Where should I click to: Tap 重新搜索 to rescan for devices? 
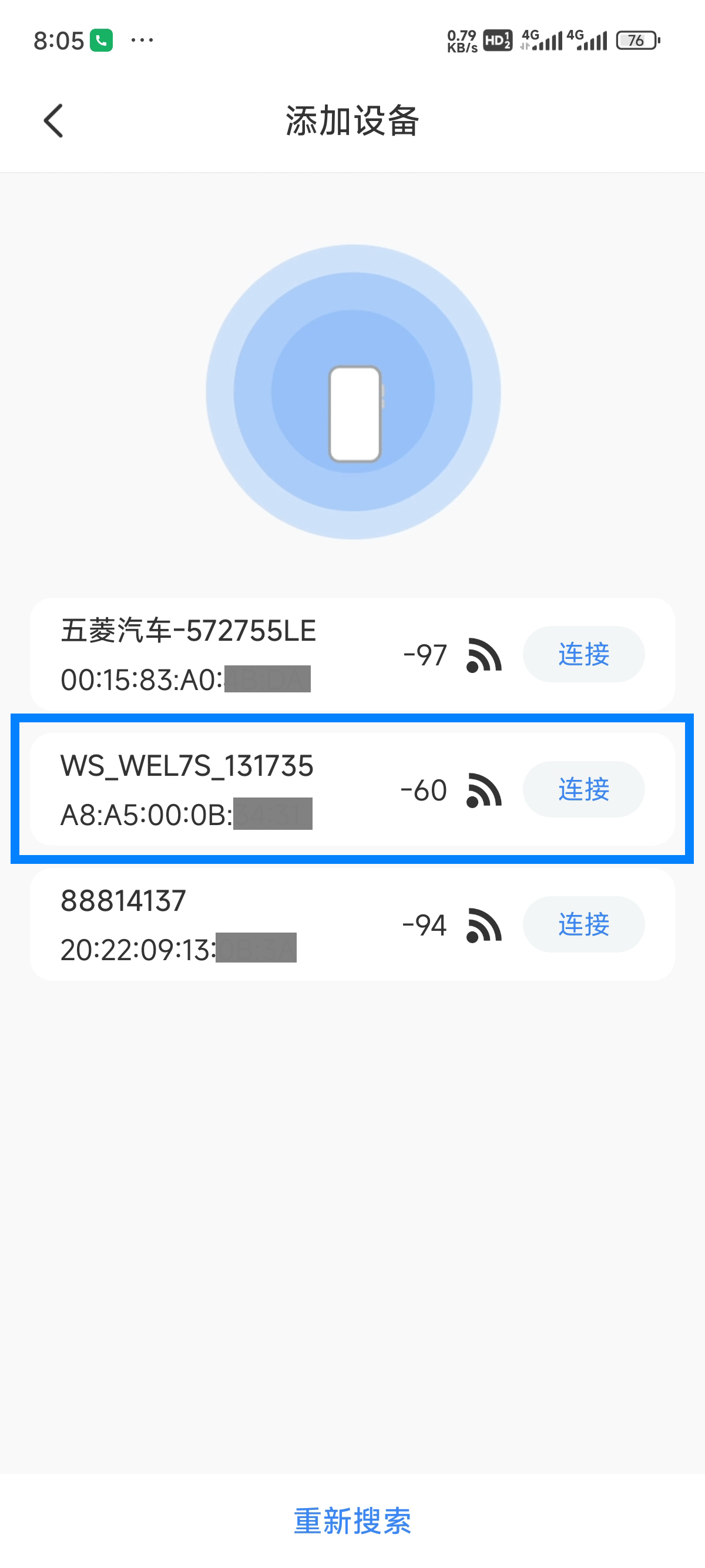[352, 1521]
